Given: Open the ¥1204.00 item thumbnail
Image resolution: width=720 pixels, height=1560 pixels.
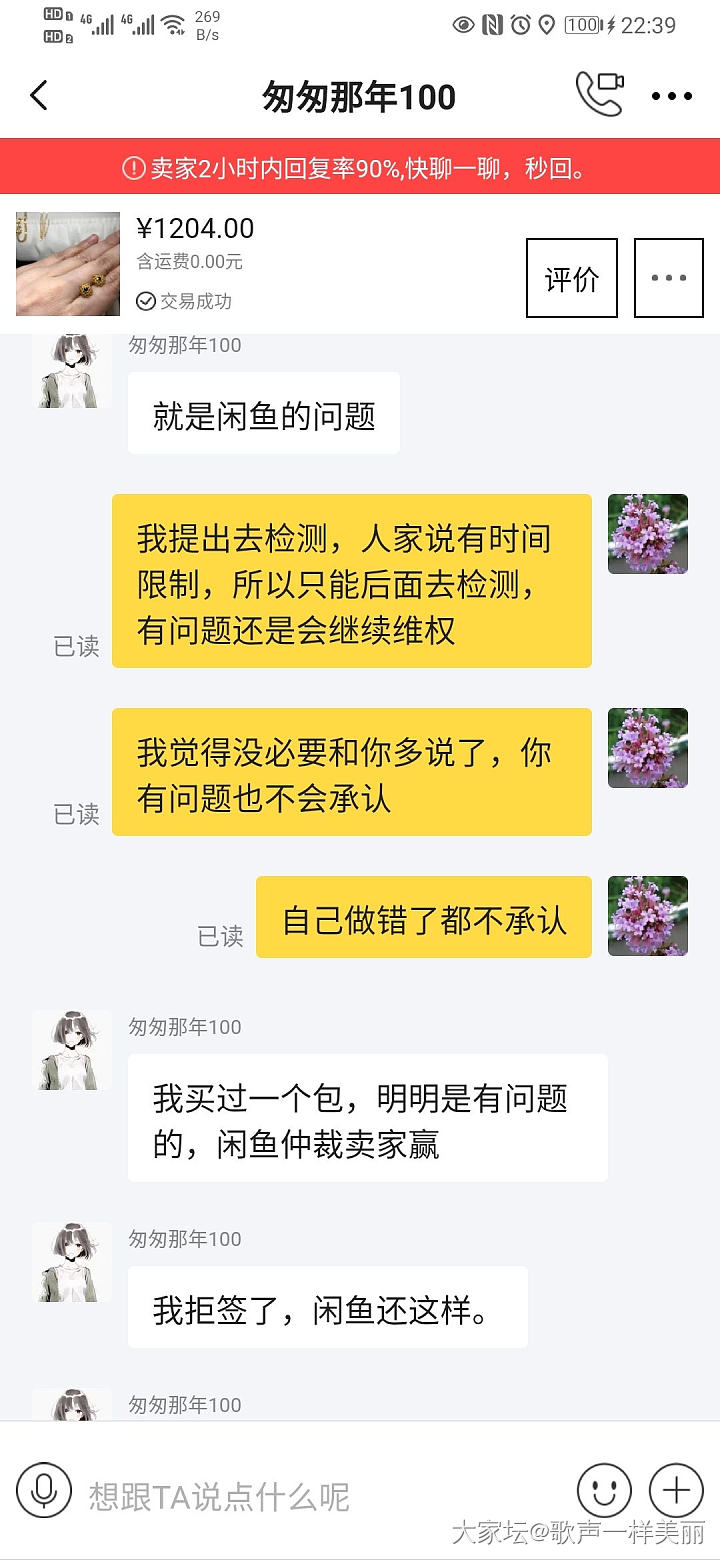Looking at the screenshot, I should [x=68, y=264].
